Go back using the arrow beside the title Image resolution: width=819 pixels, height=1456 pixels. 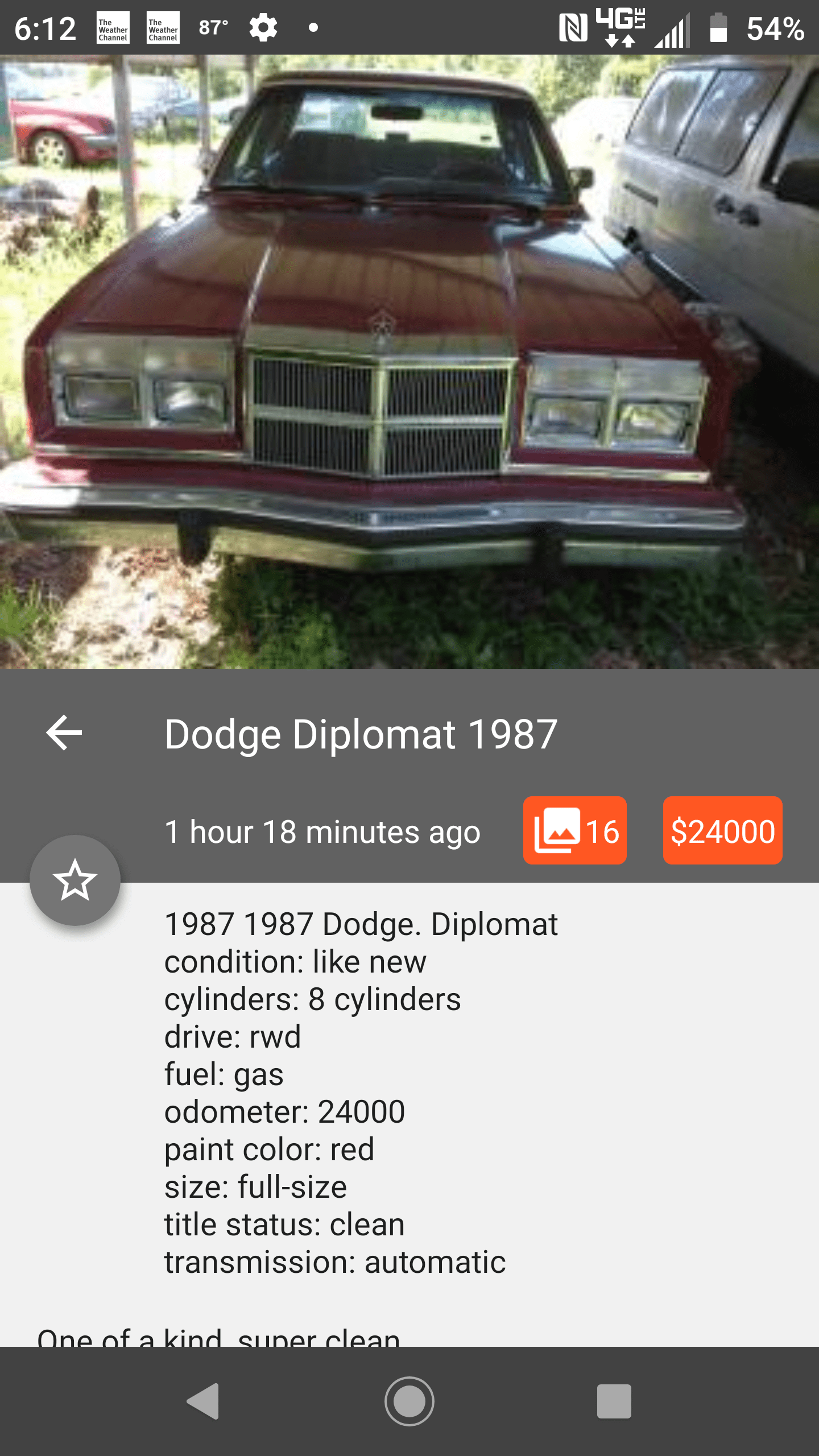(64, 733)
